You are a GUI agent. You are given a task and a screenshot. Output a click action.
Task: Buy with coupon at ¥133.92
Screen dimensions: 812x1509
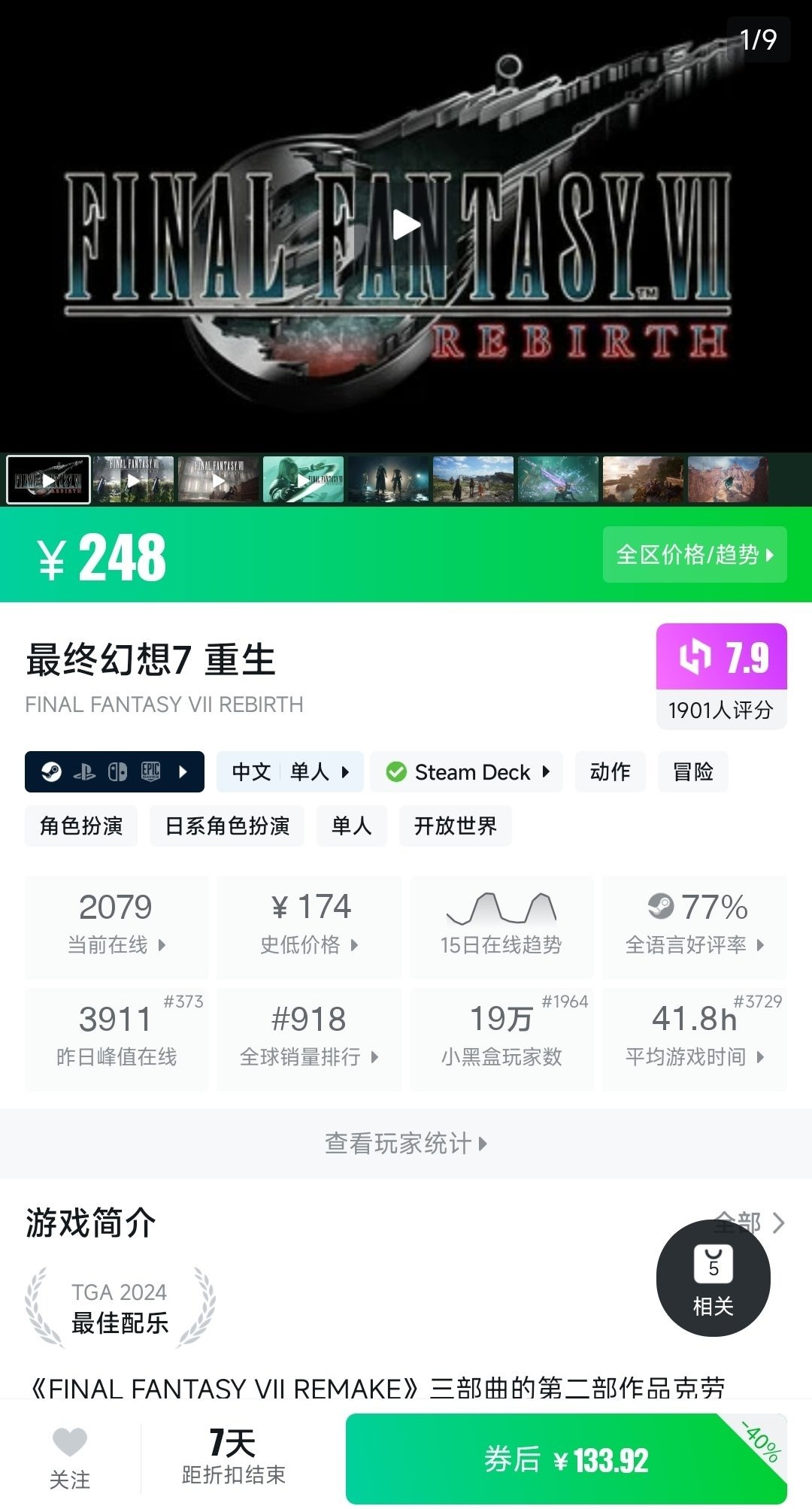[565, 1459]
